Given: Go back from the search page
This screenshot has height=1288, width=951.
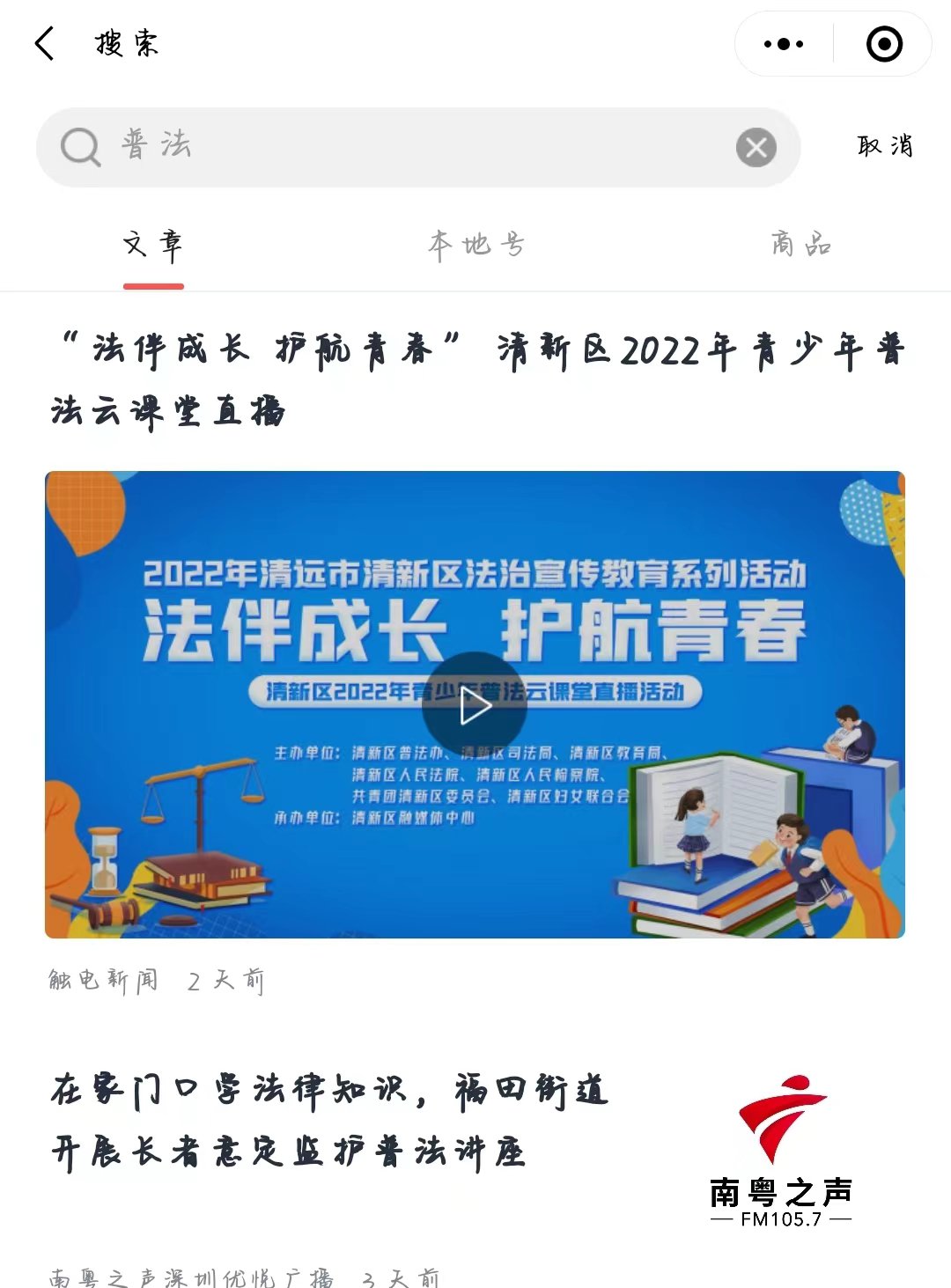Looking at the screenshot, I should coord(46,43).
